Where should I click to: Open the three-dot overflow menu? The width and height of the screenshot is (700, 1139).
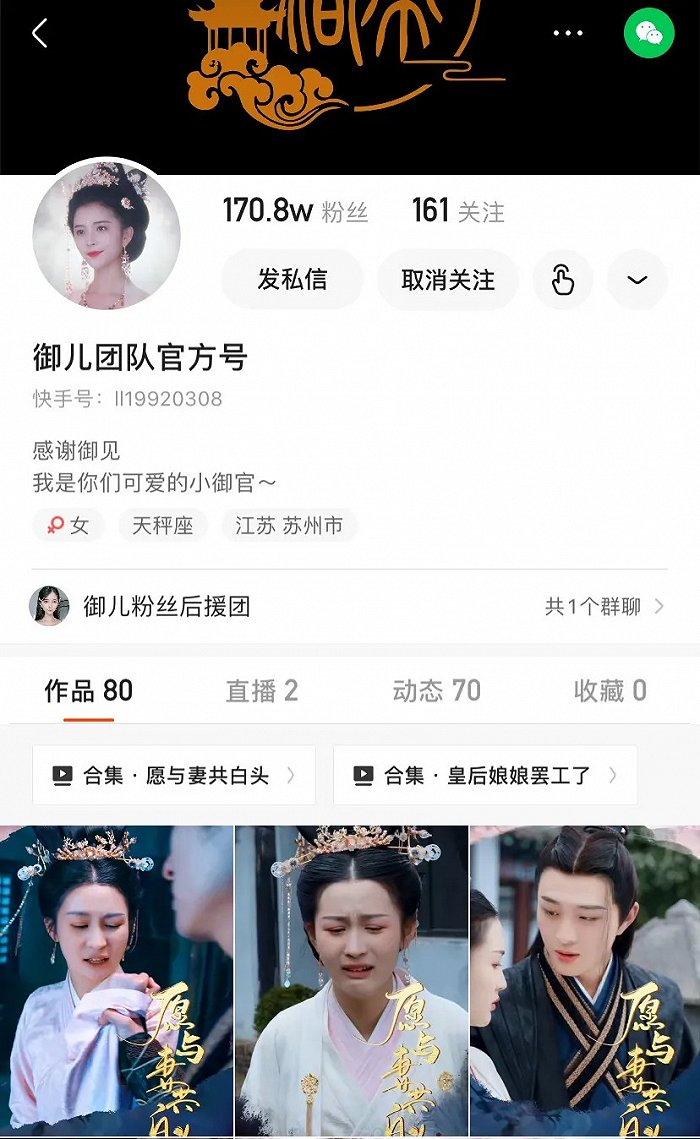[567, 34]
